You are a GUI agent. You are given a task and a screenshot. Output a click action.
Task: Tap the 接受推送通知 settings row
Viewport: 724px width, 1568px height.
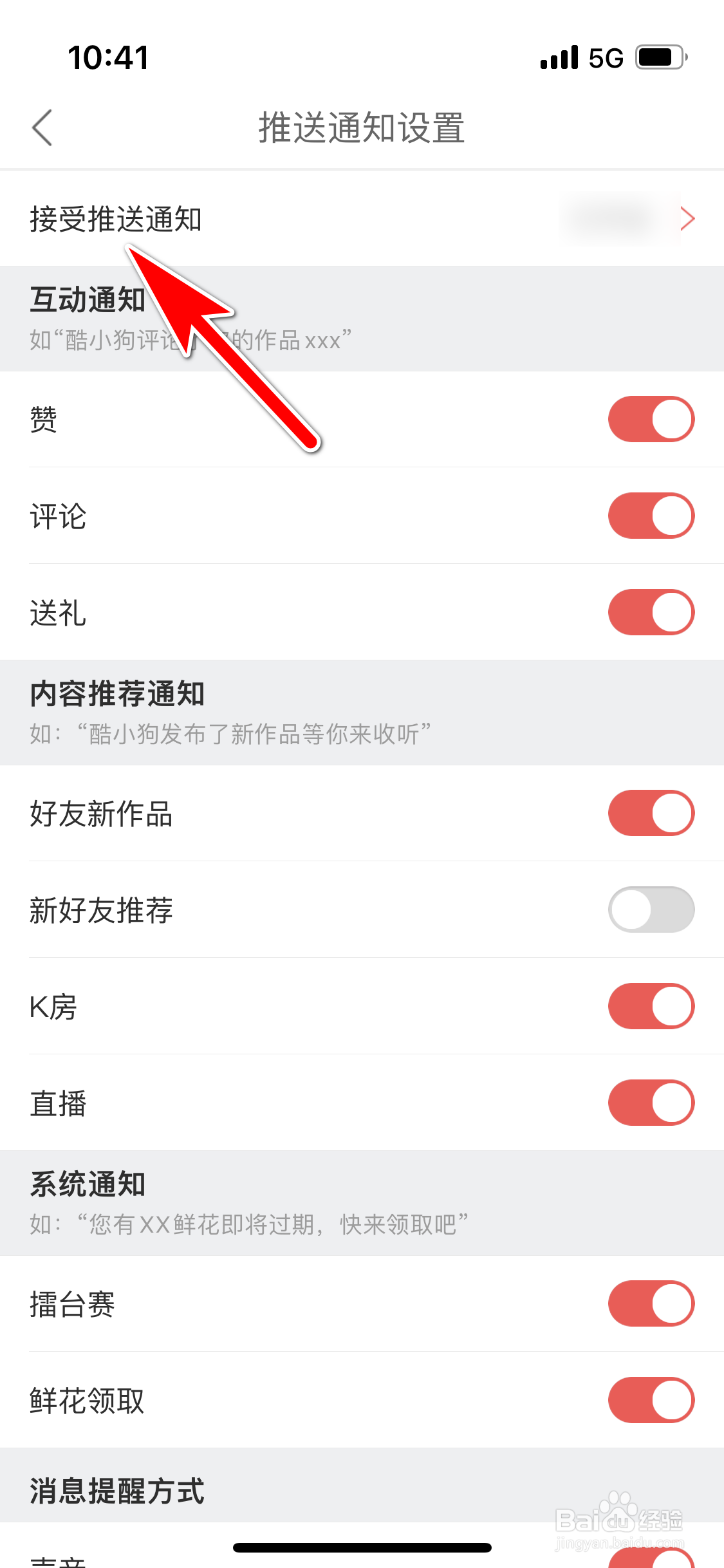[257, 219]
